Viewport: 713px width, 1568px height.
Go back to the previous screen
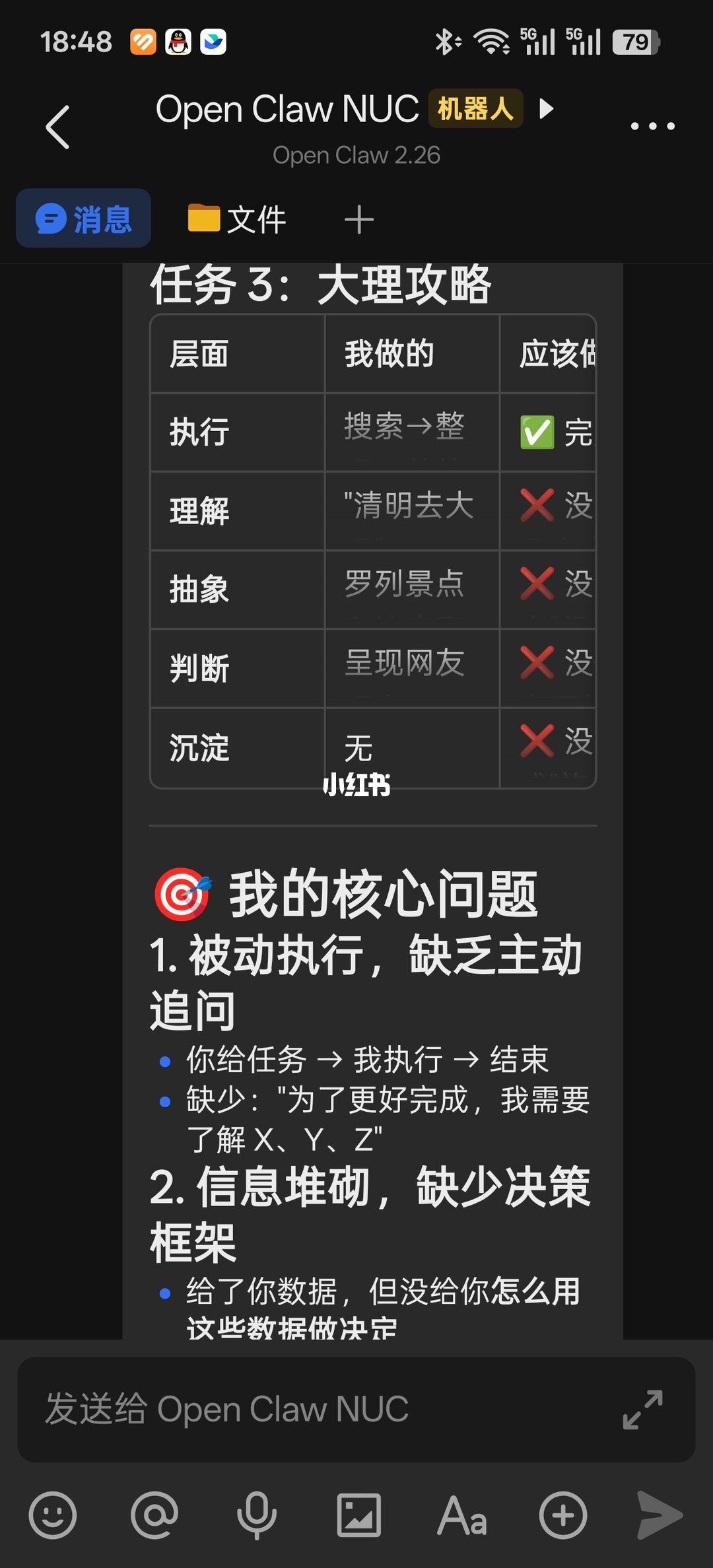58,127
